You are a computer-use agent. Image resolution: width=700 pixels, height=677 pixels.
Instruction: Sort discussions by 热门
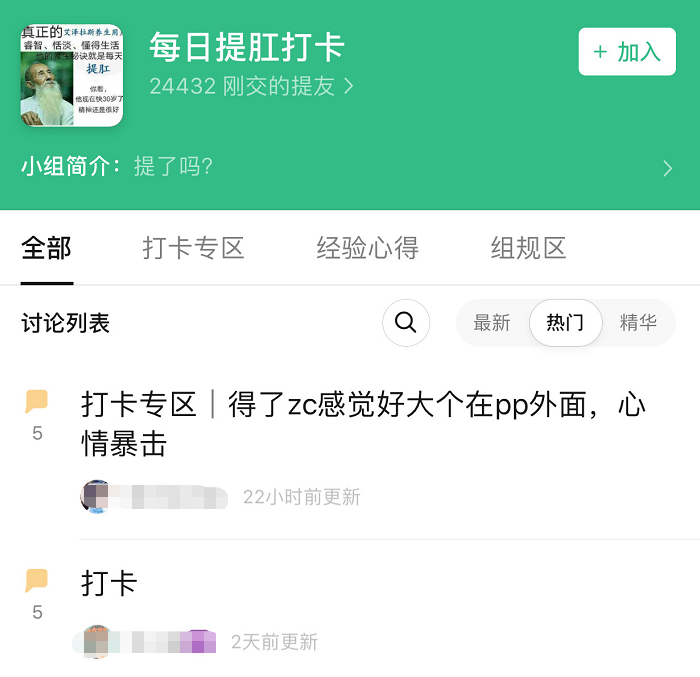[x=565, y=323]
